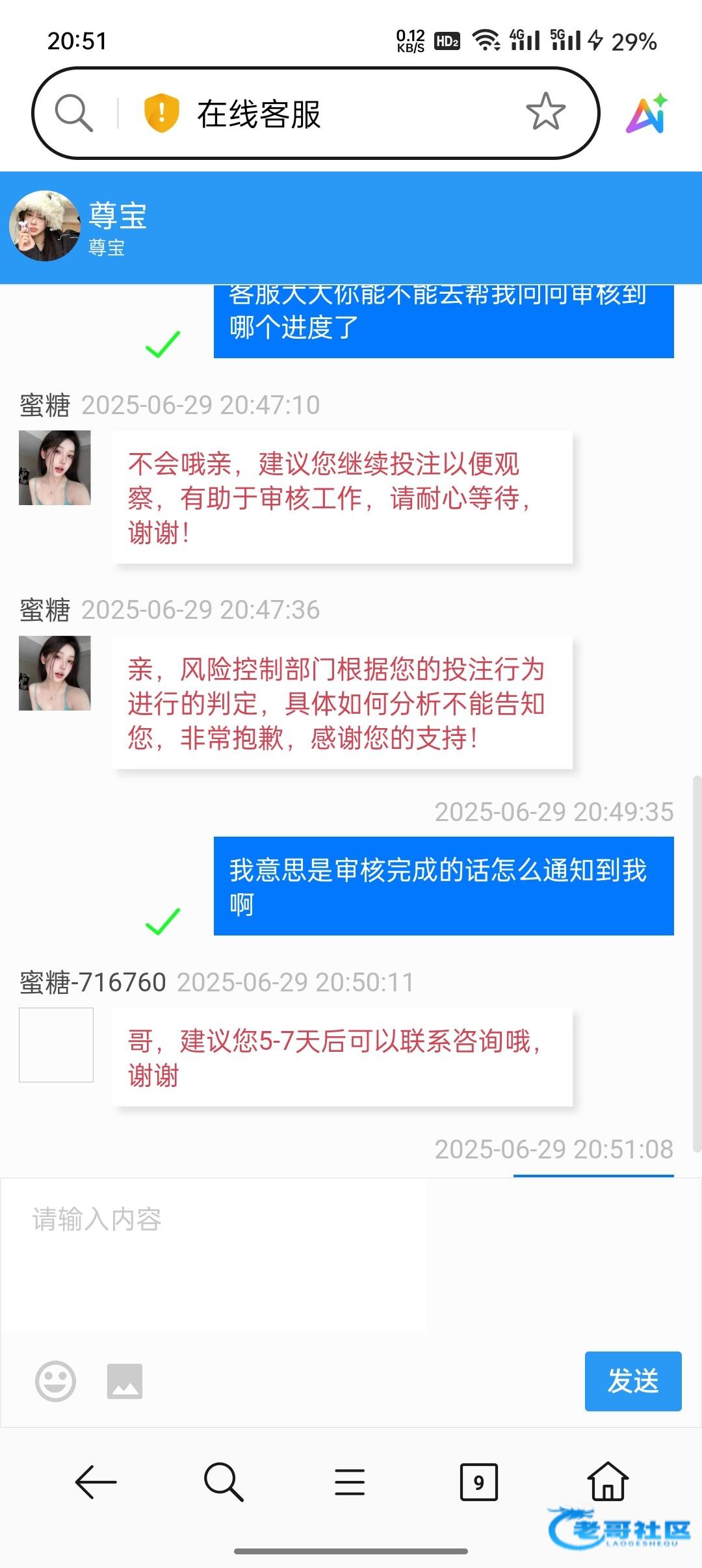Screen dimensions: 702x1568
Task: Attach an image to the chat
Action: pyautogui.click(x=125, y=1380)
